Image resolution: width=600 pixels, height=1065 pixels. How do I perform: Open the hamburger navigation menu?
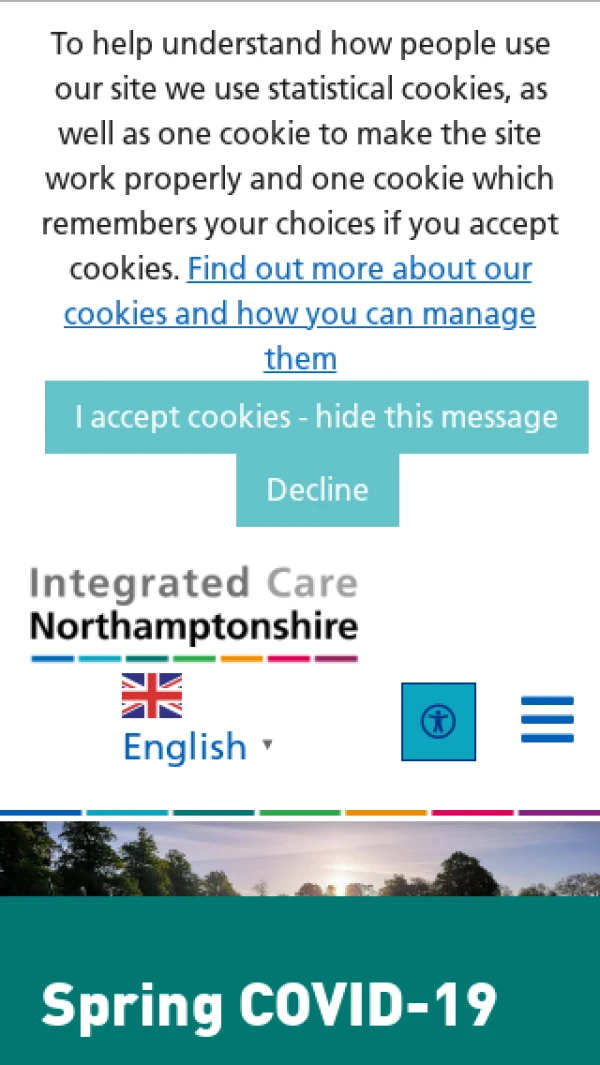(x=548, y=719)
